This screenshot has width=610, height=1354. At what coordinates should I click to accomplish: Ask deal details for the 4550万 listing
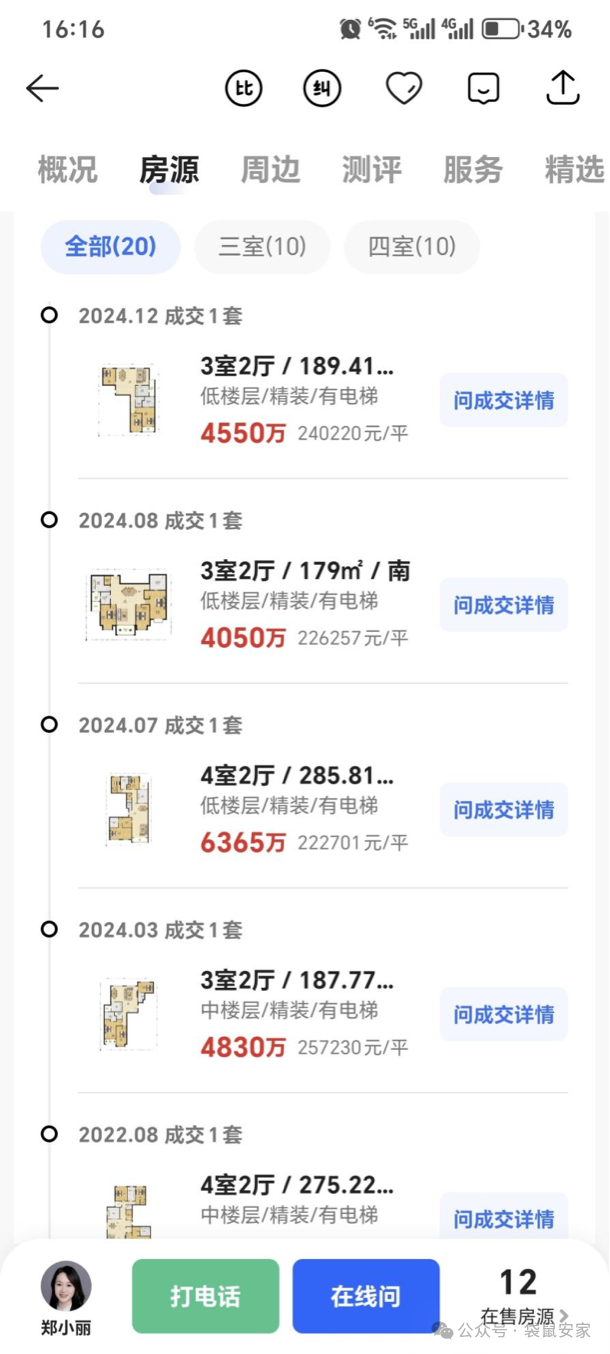click(x=504, y=401)
